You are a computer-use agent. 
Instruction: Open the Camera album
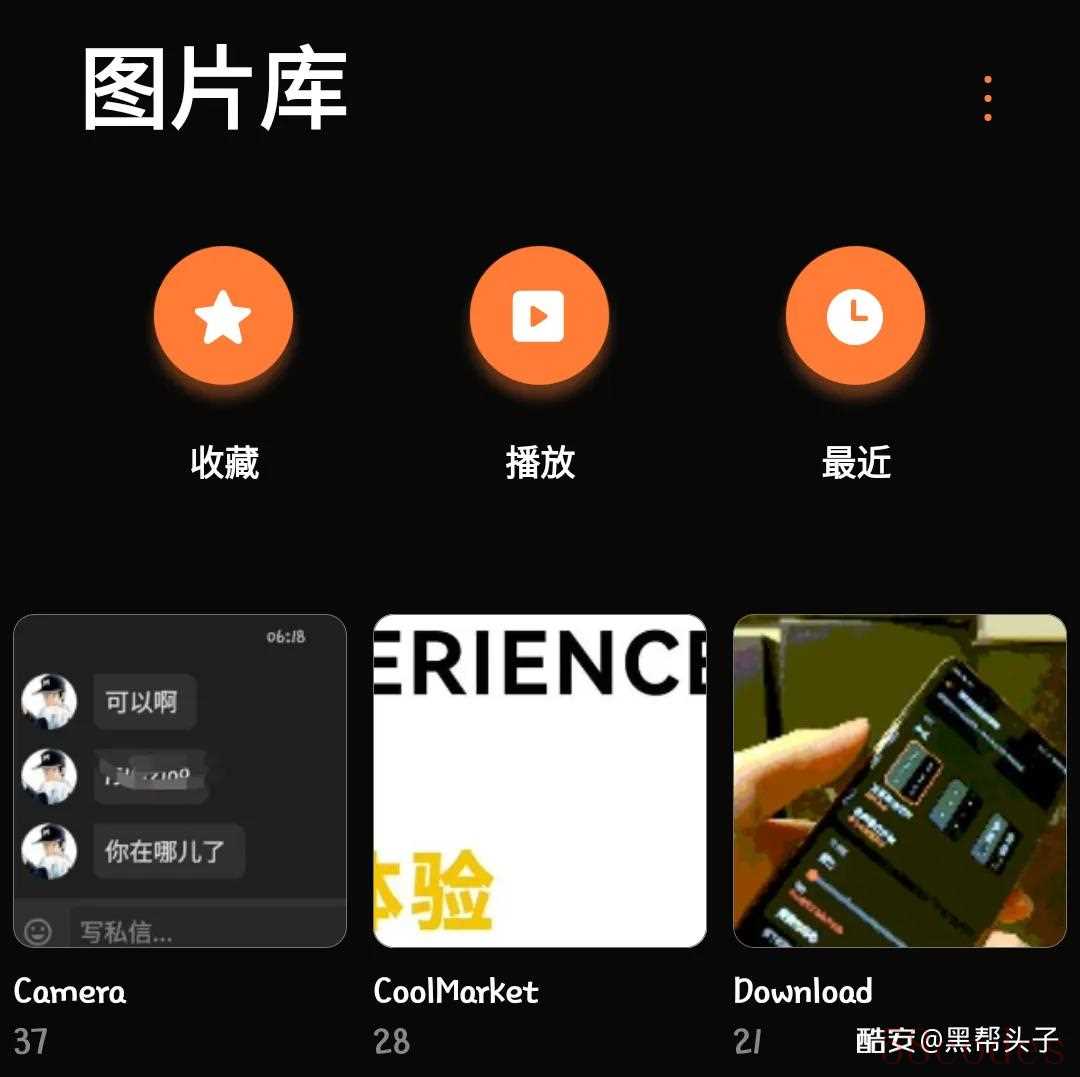[x=180, y=781]
